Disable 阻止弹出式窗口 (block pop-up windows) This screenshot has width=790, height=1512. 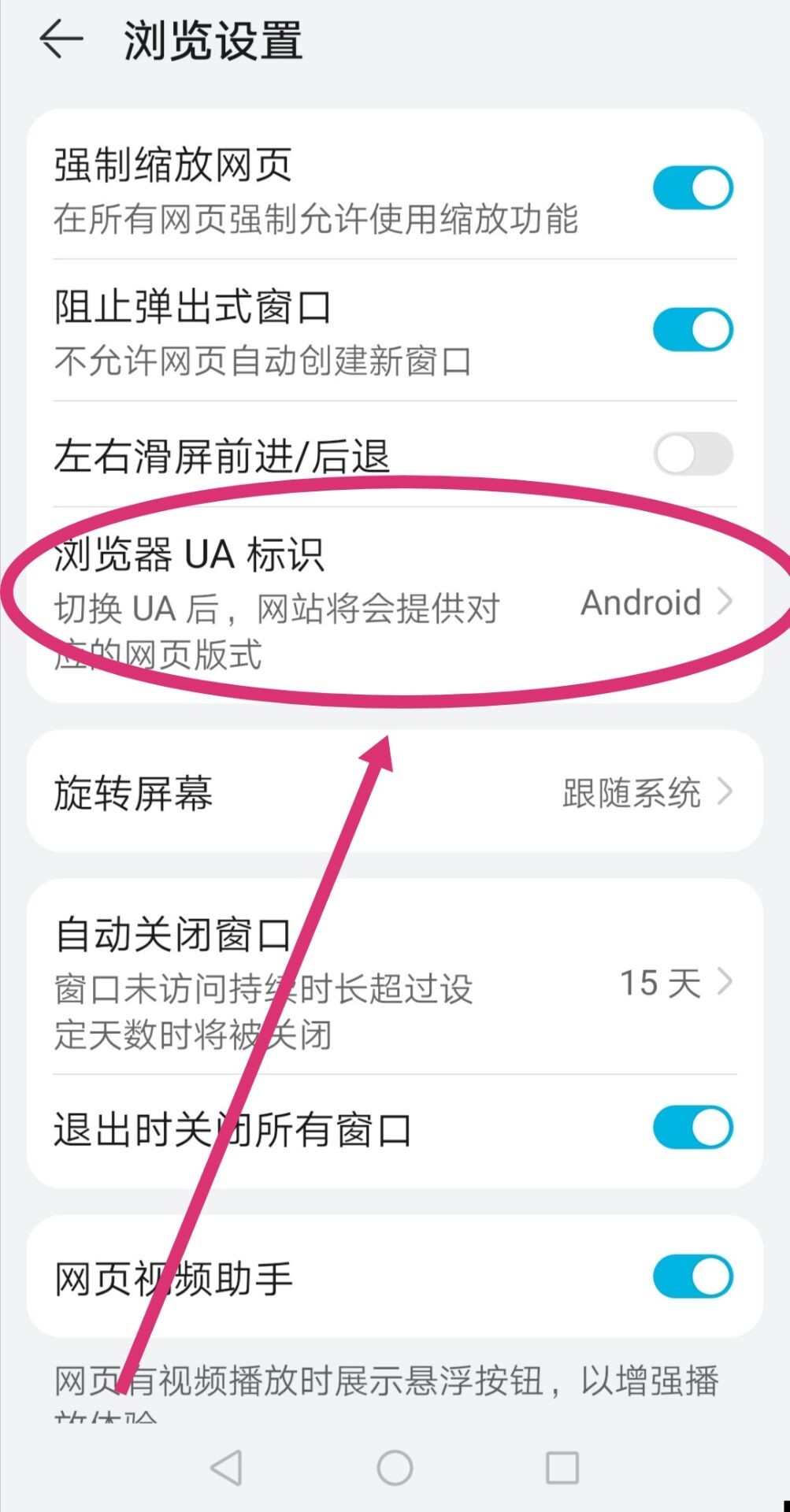[692, 329]
